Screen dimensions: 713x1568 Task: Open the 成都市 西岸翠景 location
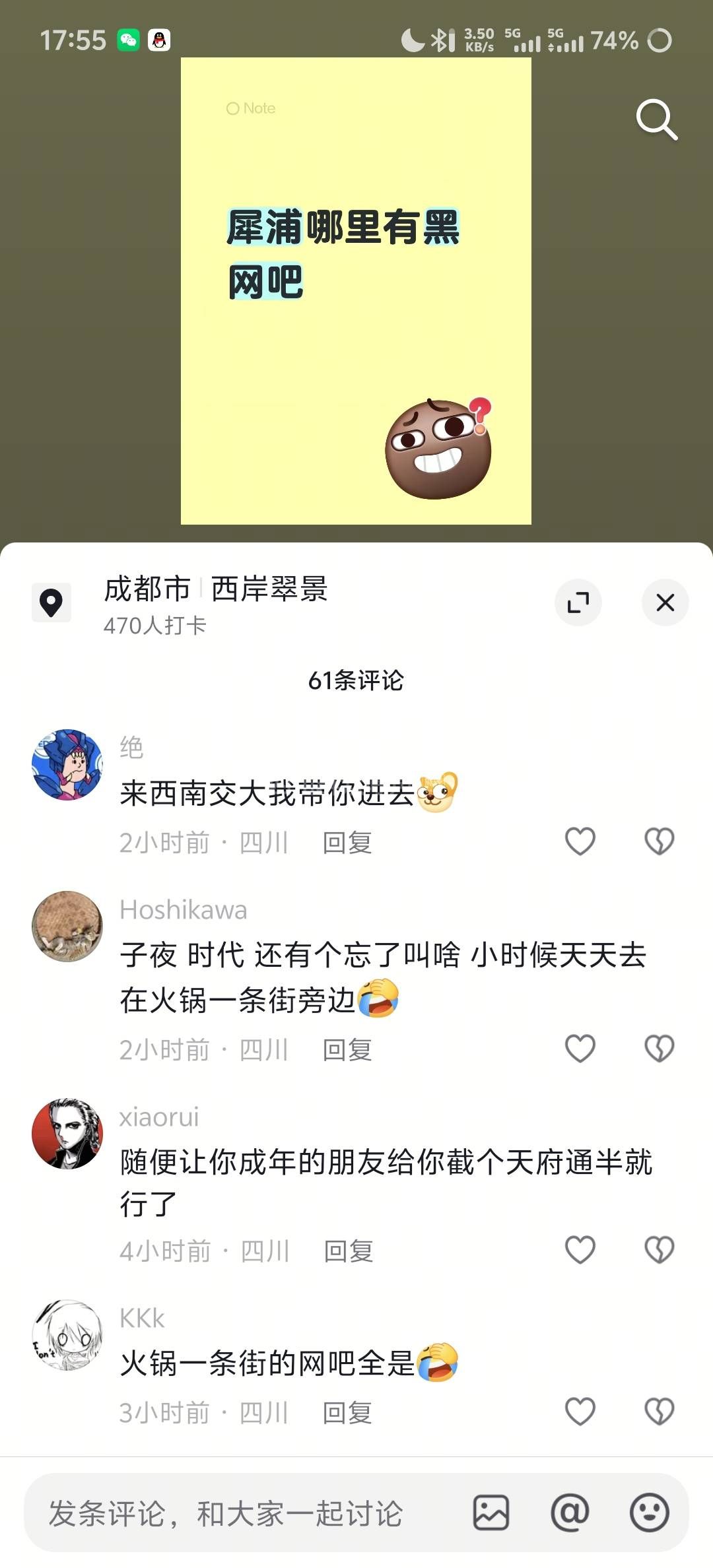[x=215, y=589]
